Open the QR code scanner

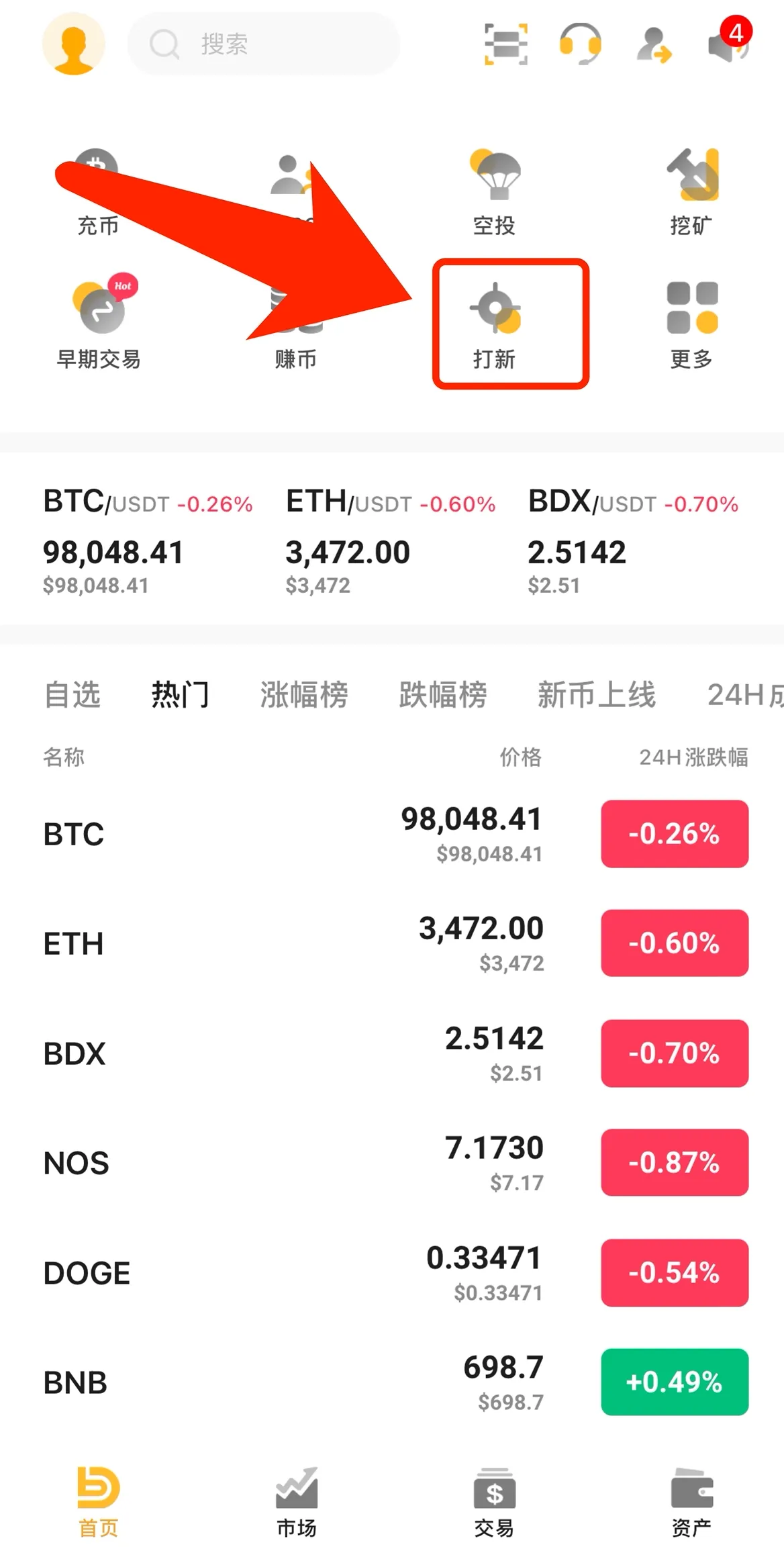coord(505,44)
